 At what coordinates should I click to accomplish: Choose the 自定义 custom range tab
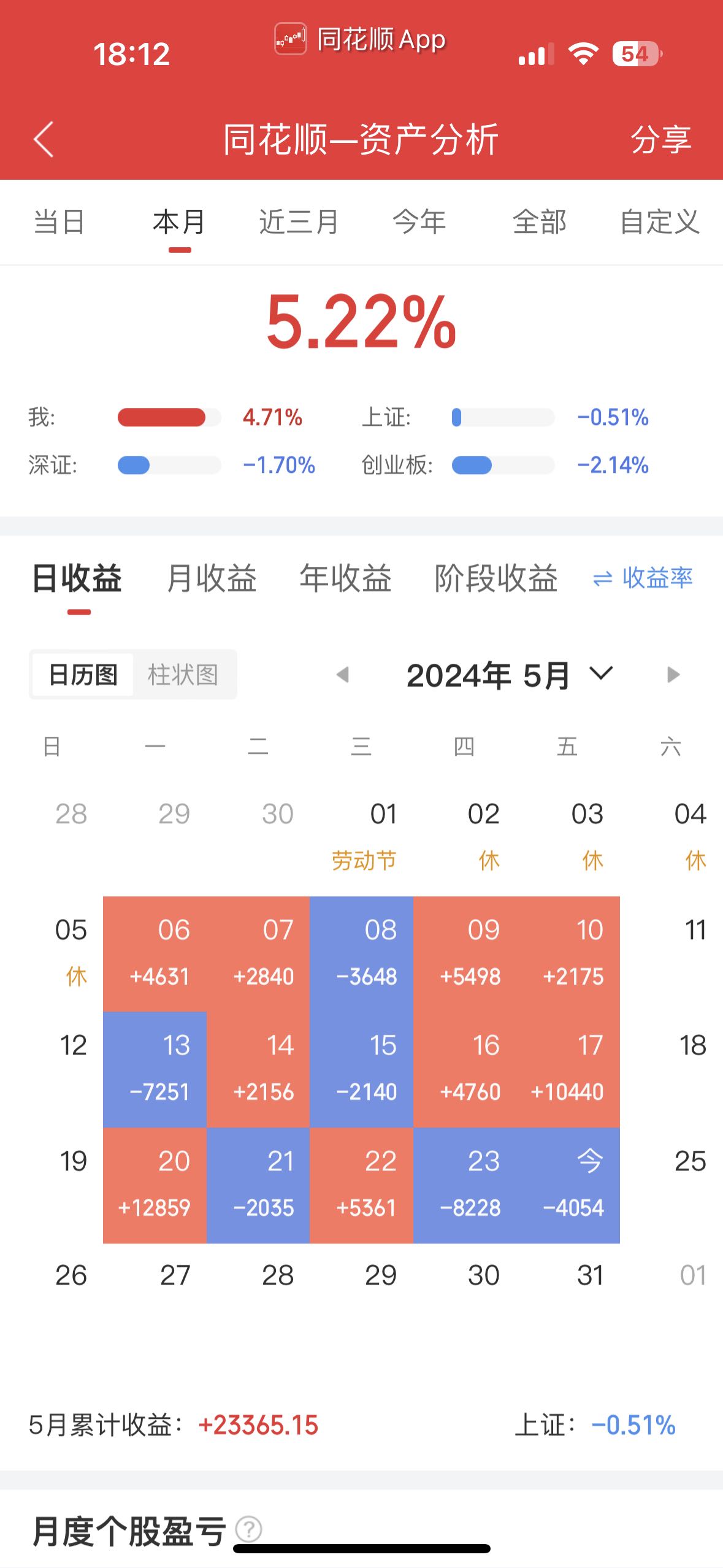660,221
